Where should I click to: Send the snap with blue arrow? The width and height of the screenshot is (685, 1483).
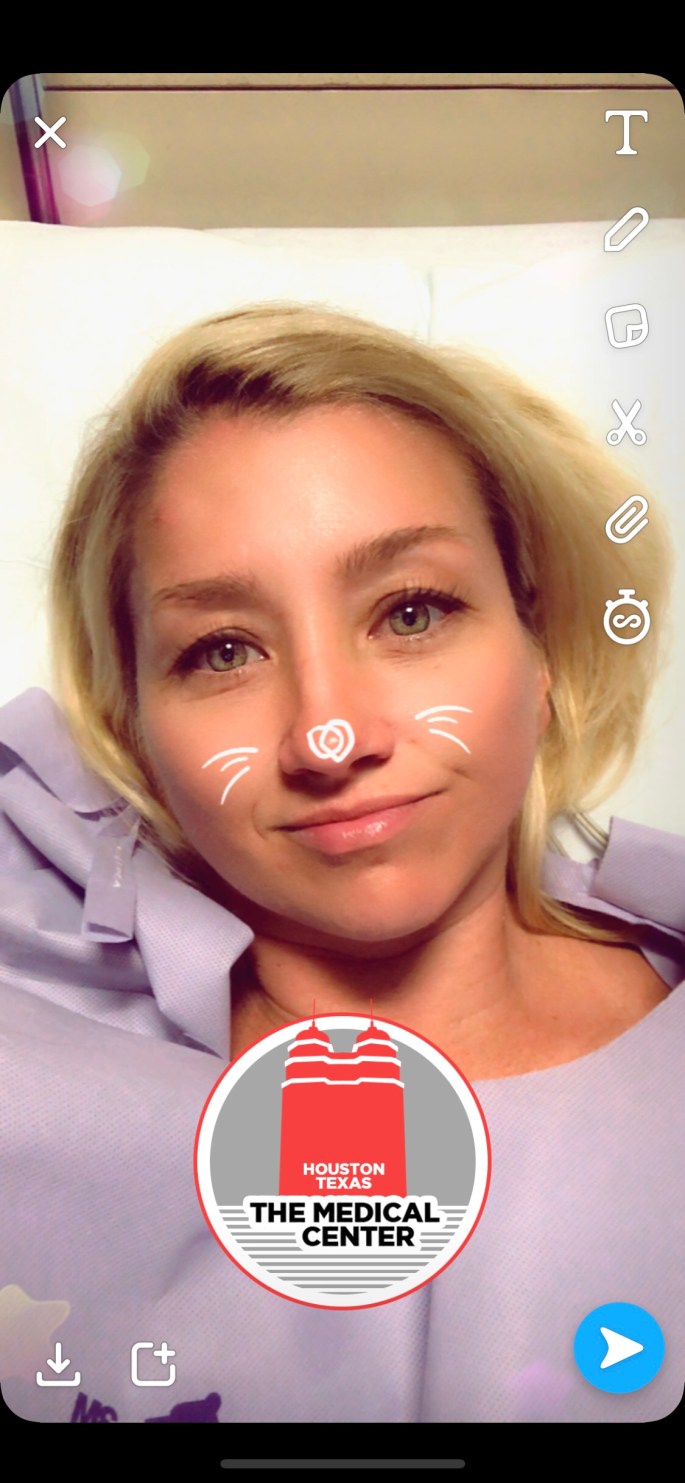point(619,1348)
